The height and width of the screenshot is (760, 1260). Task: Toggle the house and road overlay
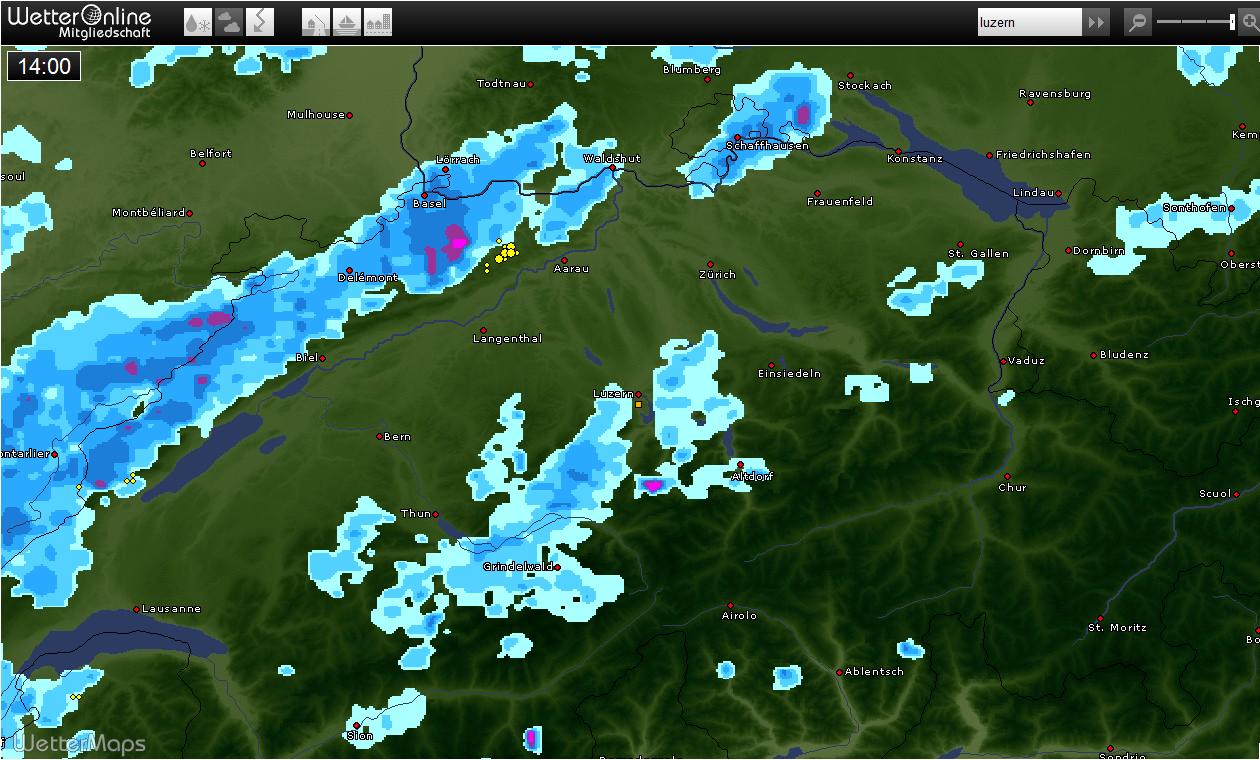click(316, 22)
